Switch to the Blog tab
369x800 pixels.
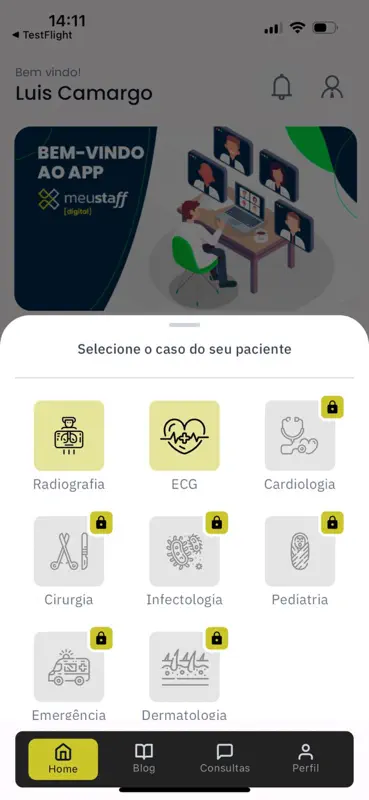click(144, 758)
